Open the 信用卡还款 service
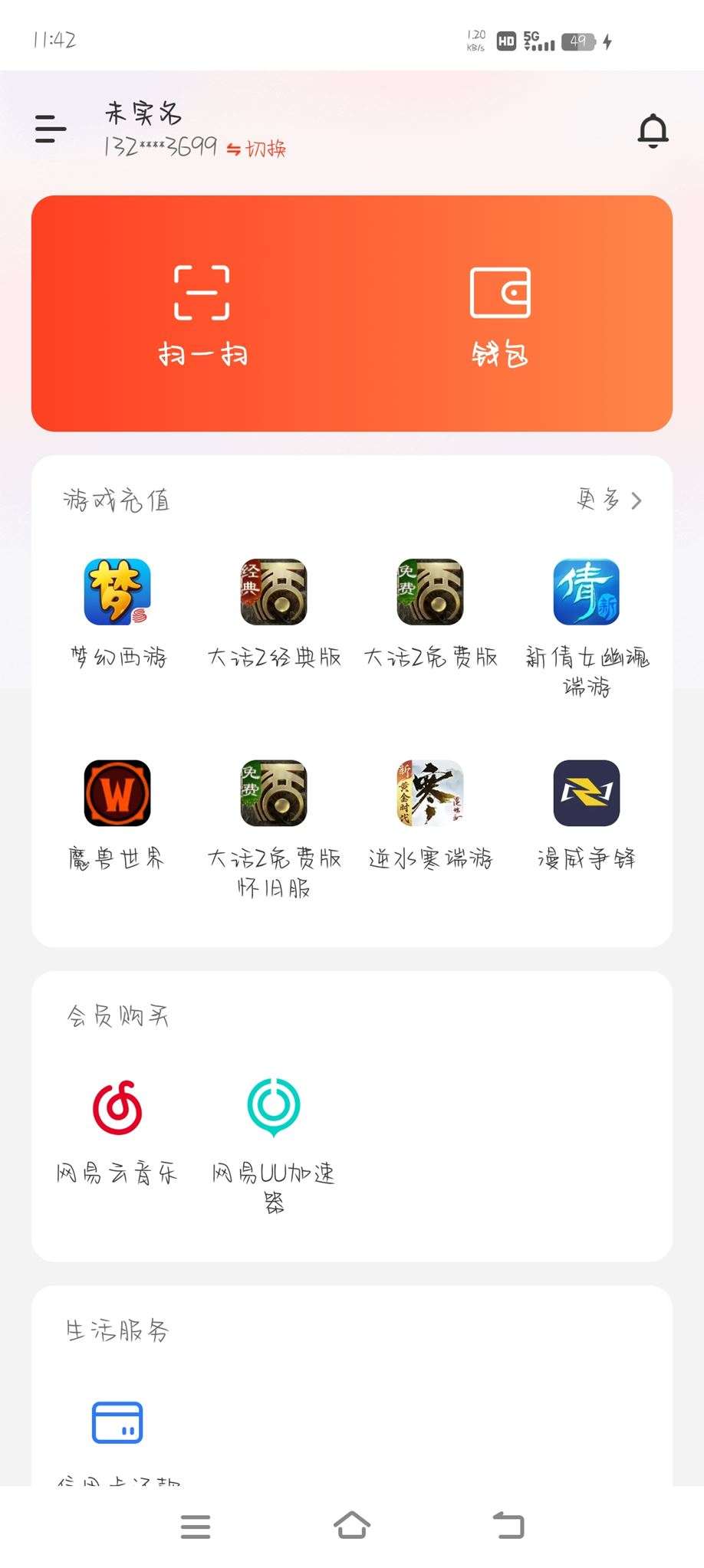704x1568 pixels. [x=117, y=1422]
